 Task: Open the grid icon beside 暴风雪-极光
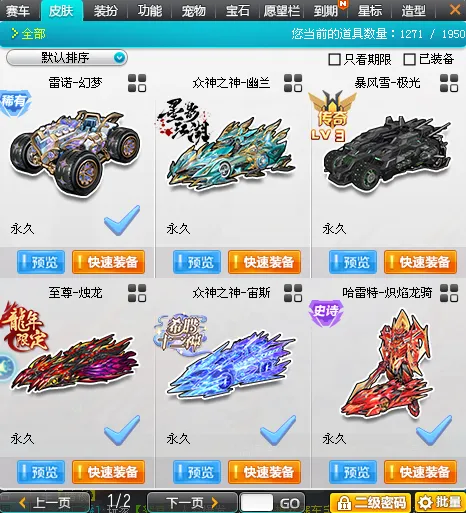point(449,83)
